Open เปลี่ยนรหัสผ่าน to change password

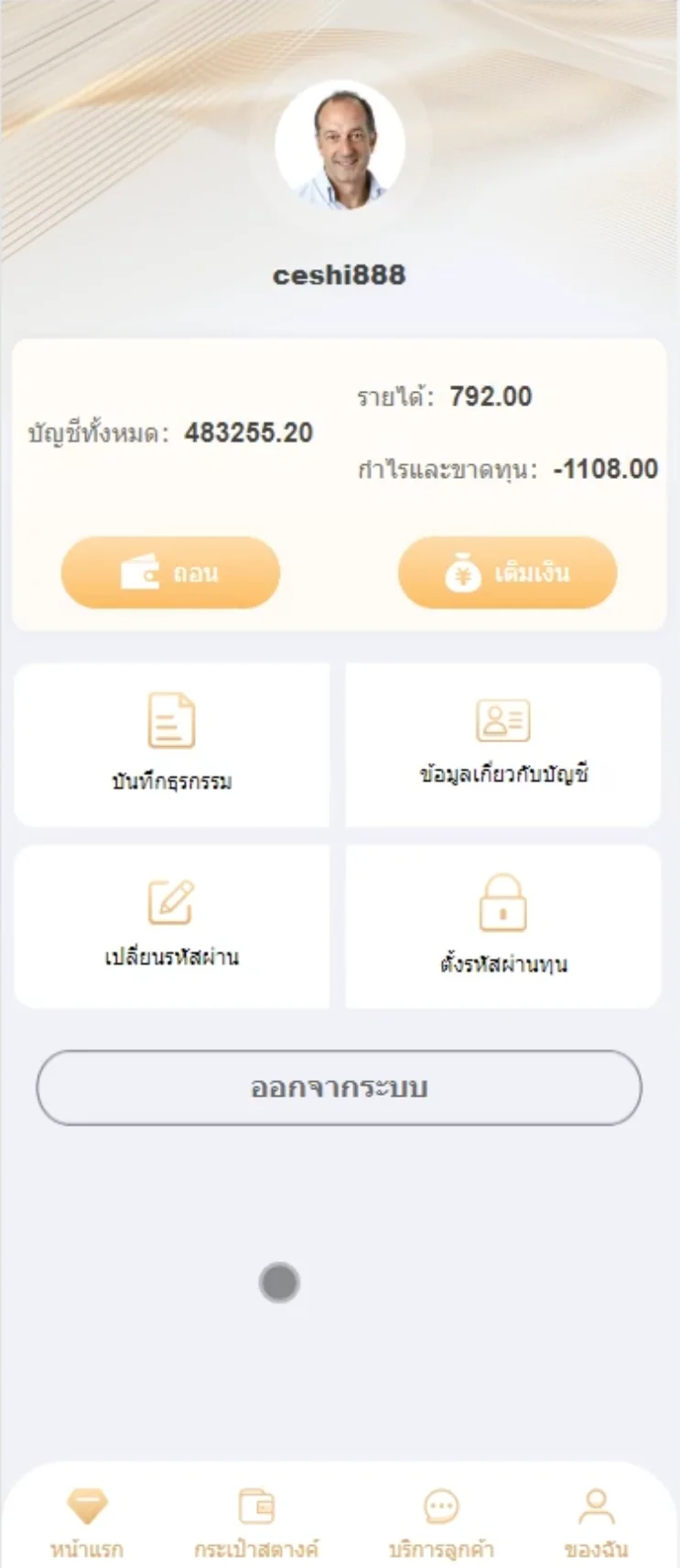pos(172,925)
